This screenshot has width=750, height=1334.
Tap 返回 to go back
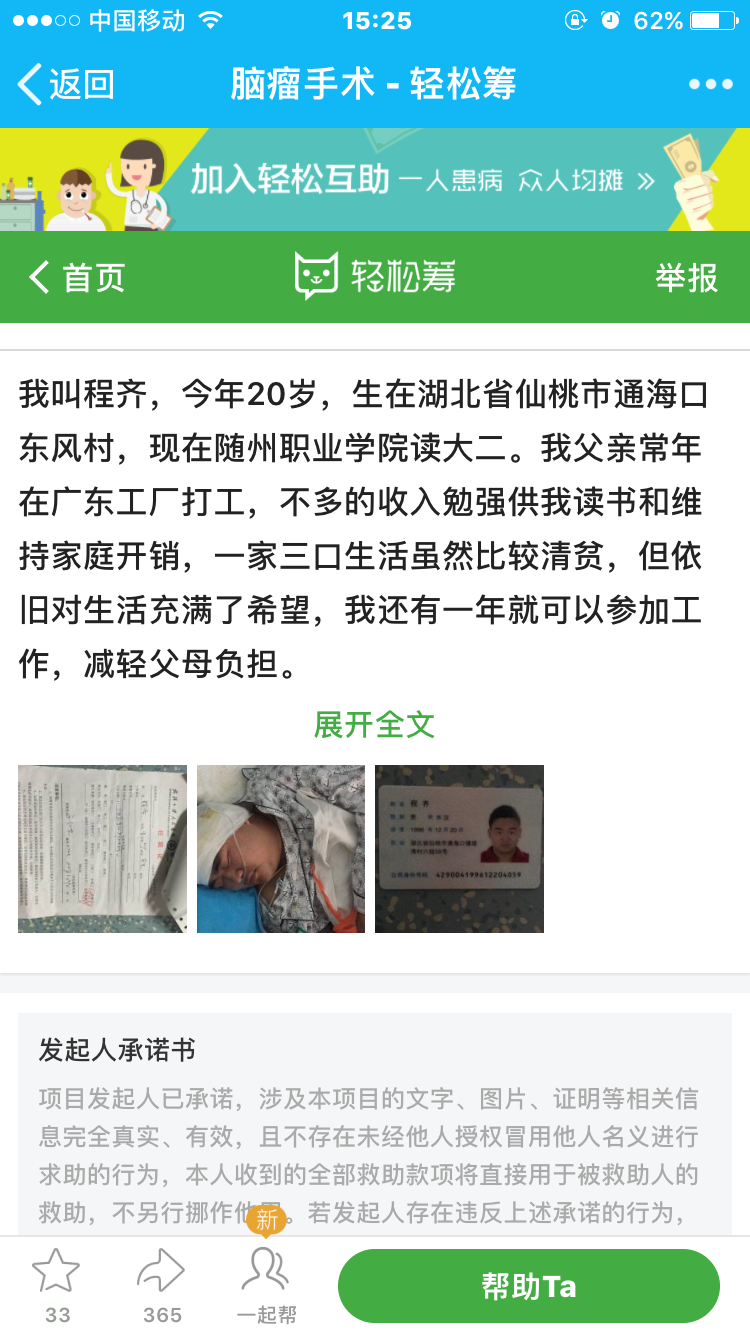click(x=66, y=84)
